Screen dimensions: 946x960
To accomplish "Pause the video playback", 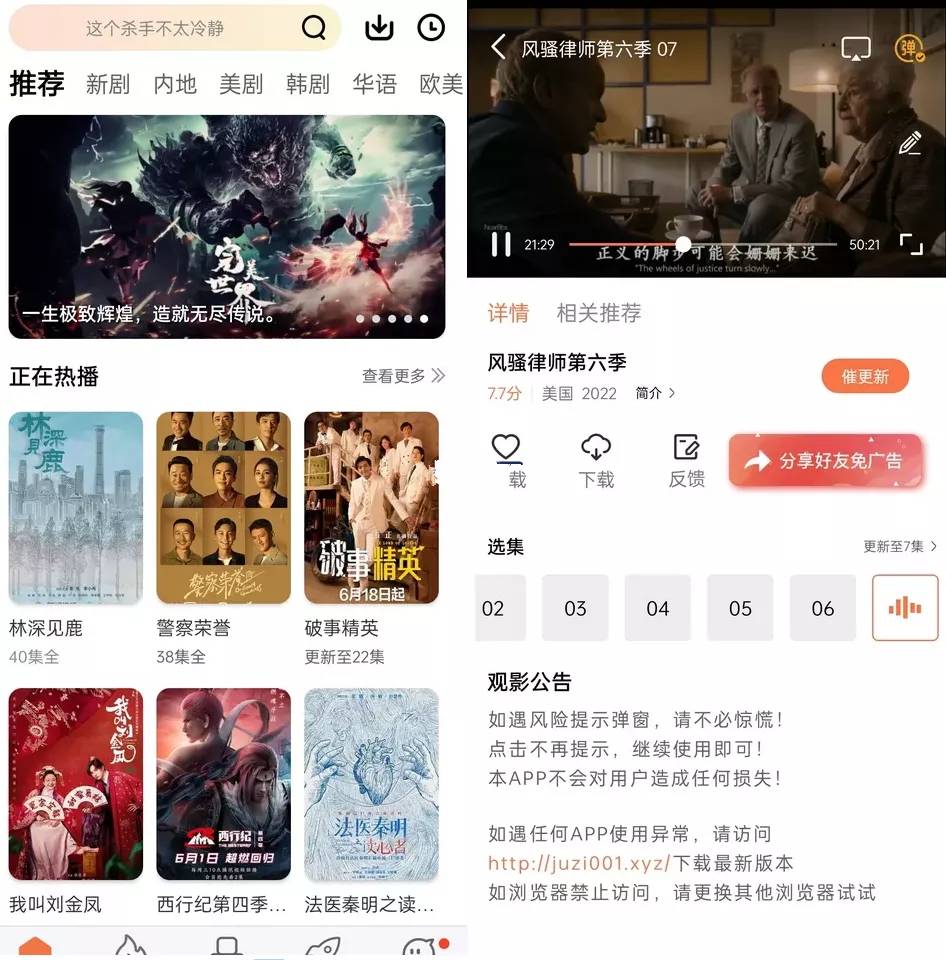I will 500,243.
